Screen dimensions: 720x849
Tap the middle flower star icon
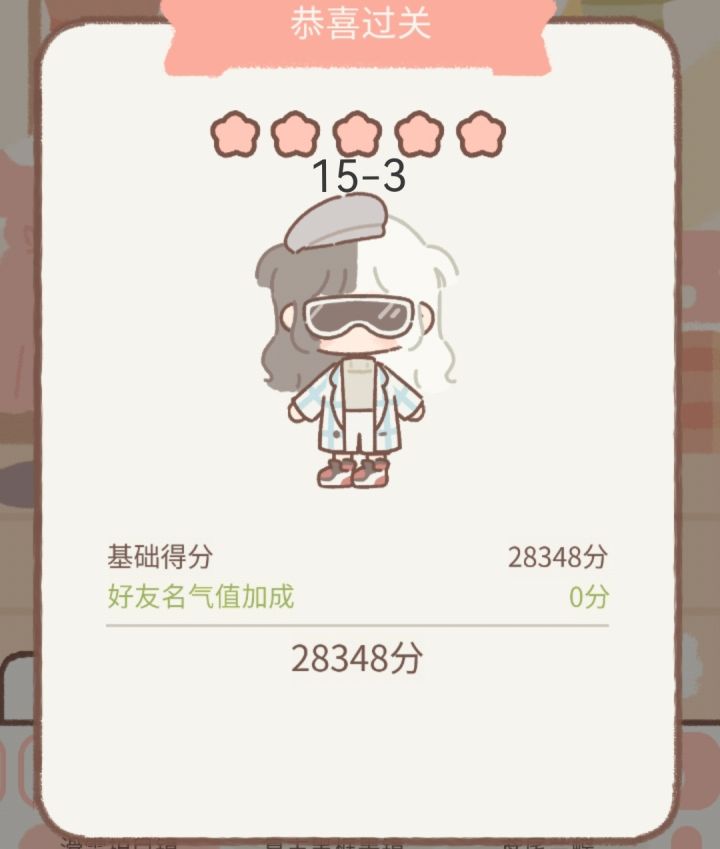click(358, 133)
